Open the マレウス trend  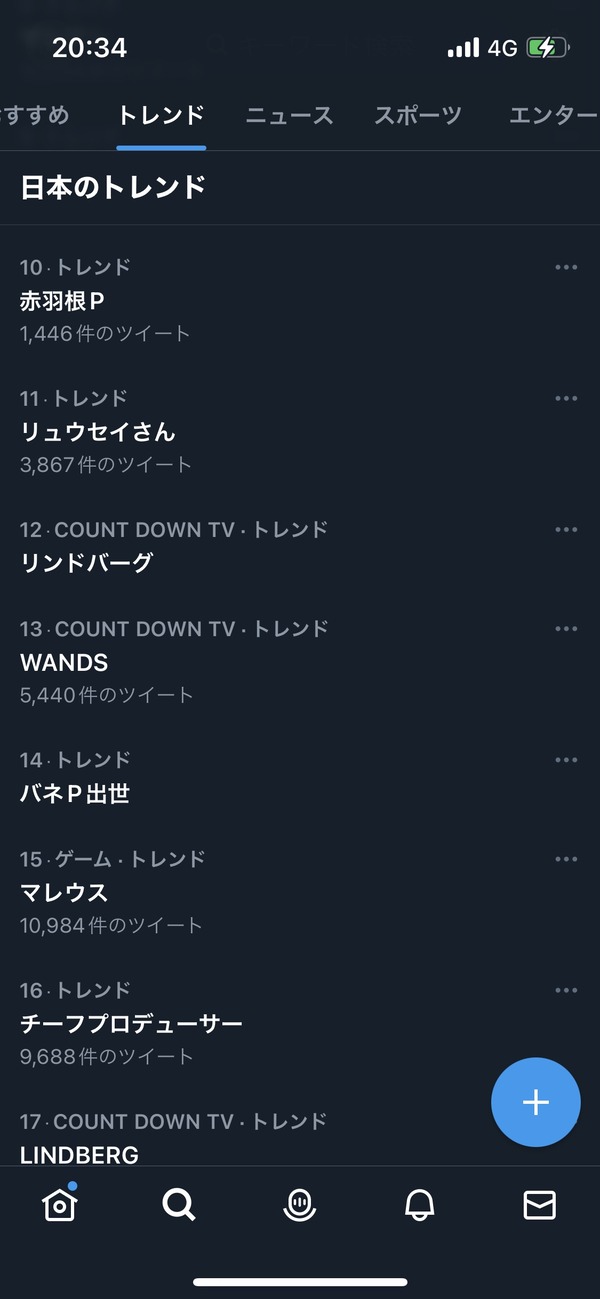pyautogui.click(x=300, y=892)
